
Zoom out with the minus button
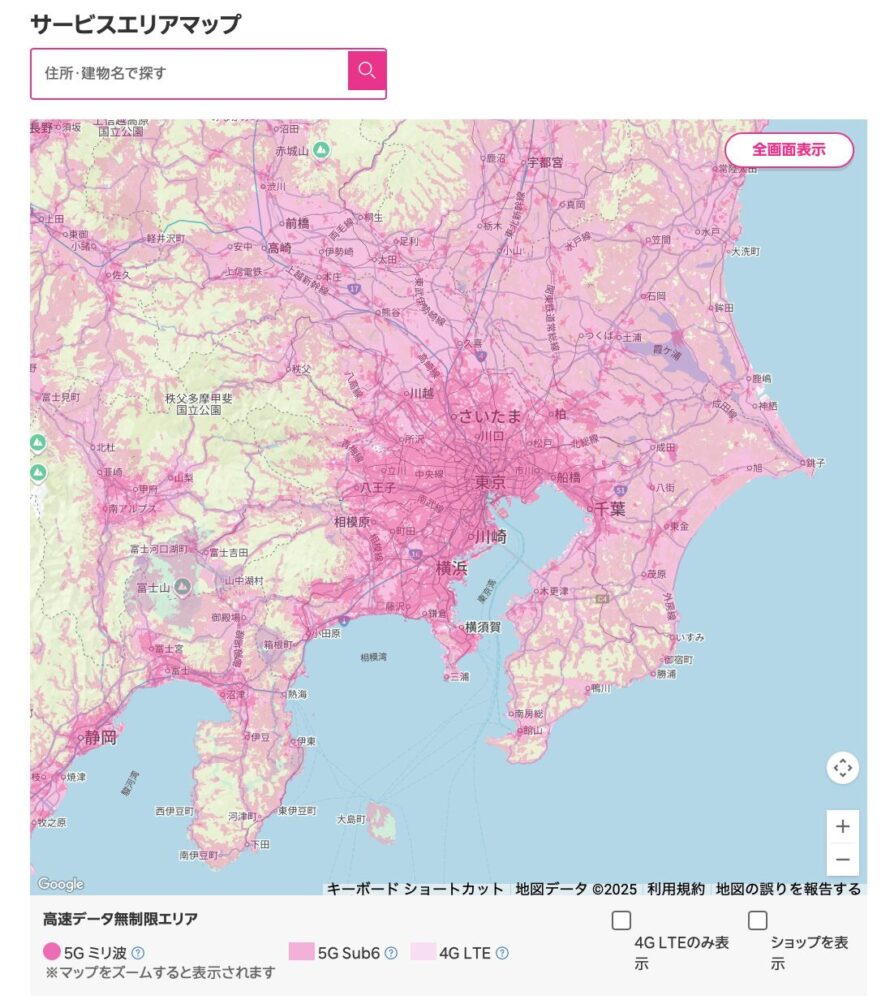[x=843, y=859]
